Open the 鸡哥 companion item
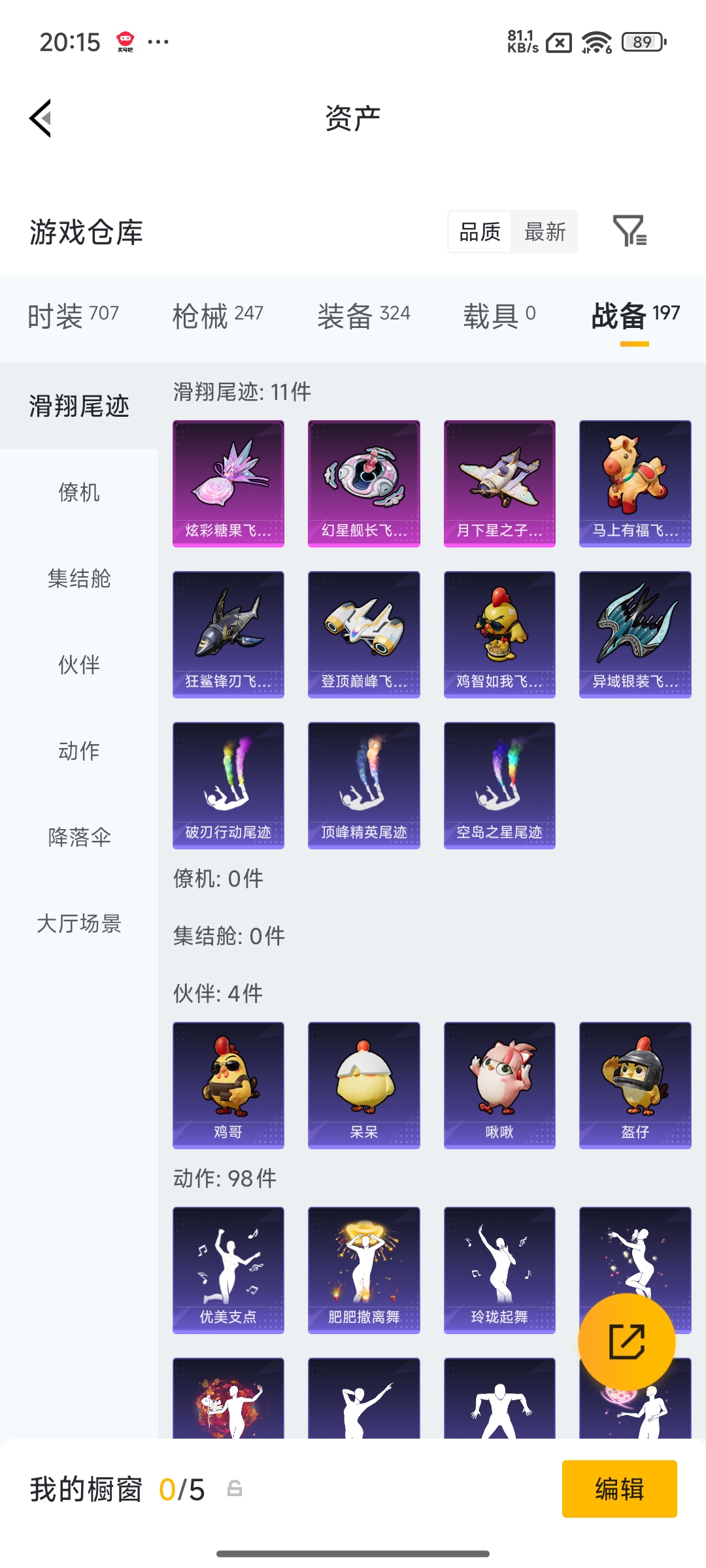The image size is (706, 1568). pyautogui.click(x=228, y=1085)
